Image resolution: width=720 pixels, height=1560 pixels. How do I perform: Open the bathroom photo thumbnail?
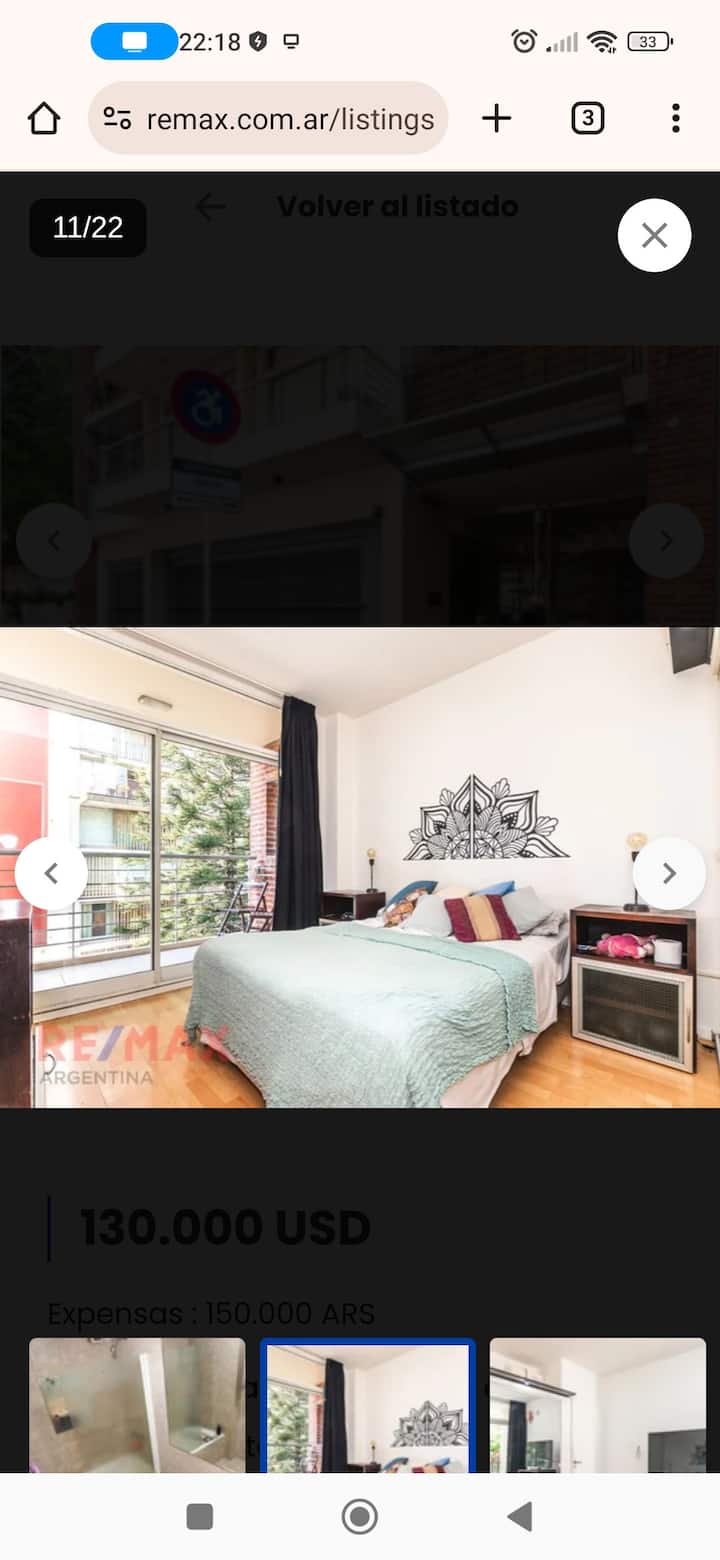pos(137,1405)
